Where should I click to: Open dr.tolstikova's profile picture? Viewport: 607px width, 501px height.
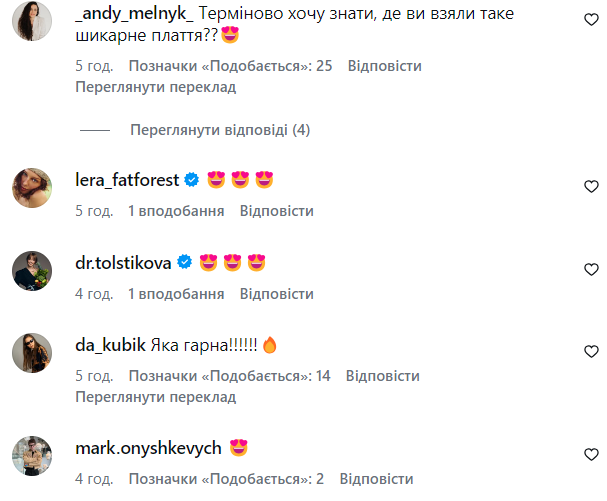point(31,268)
